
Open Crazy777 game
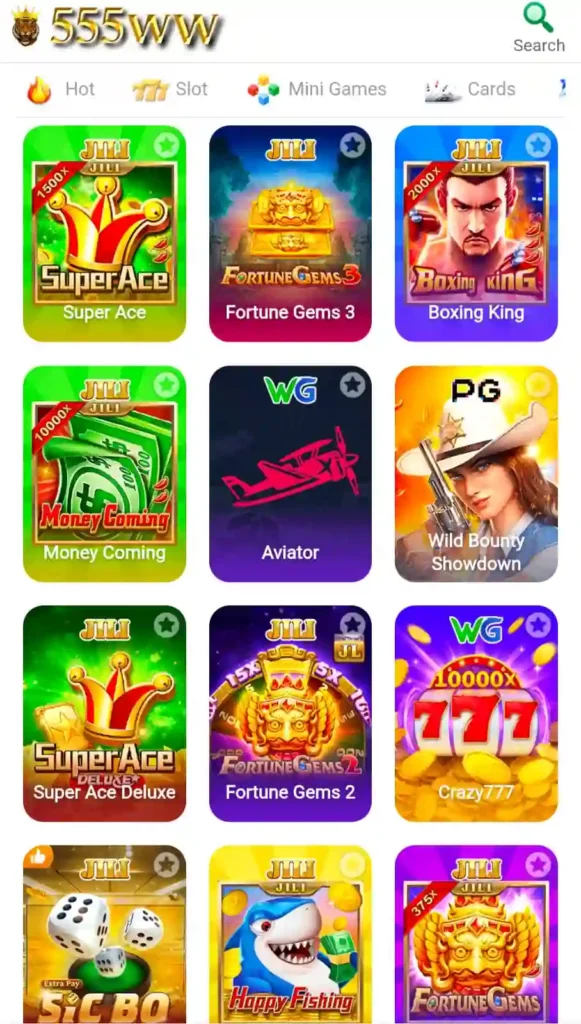click(477, 713)
